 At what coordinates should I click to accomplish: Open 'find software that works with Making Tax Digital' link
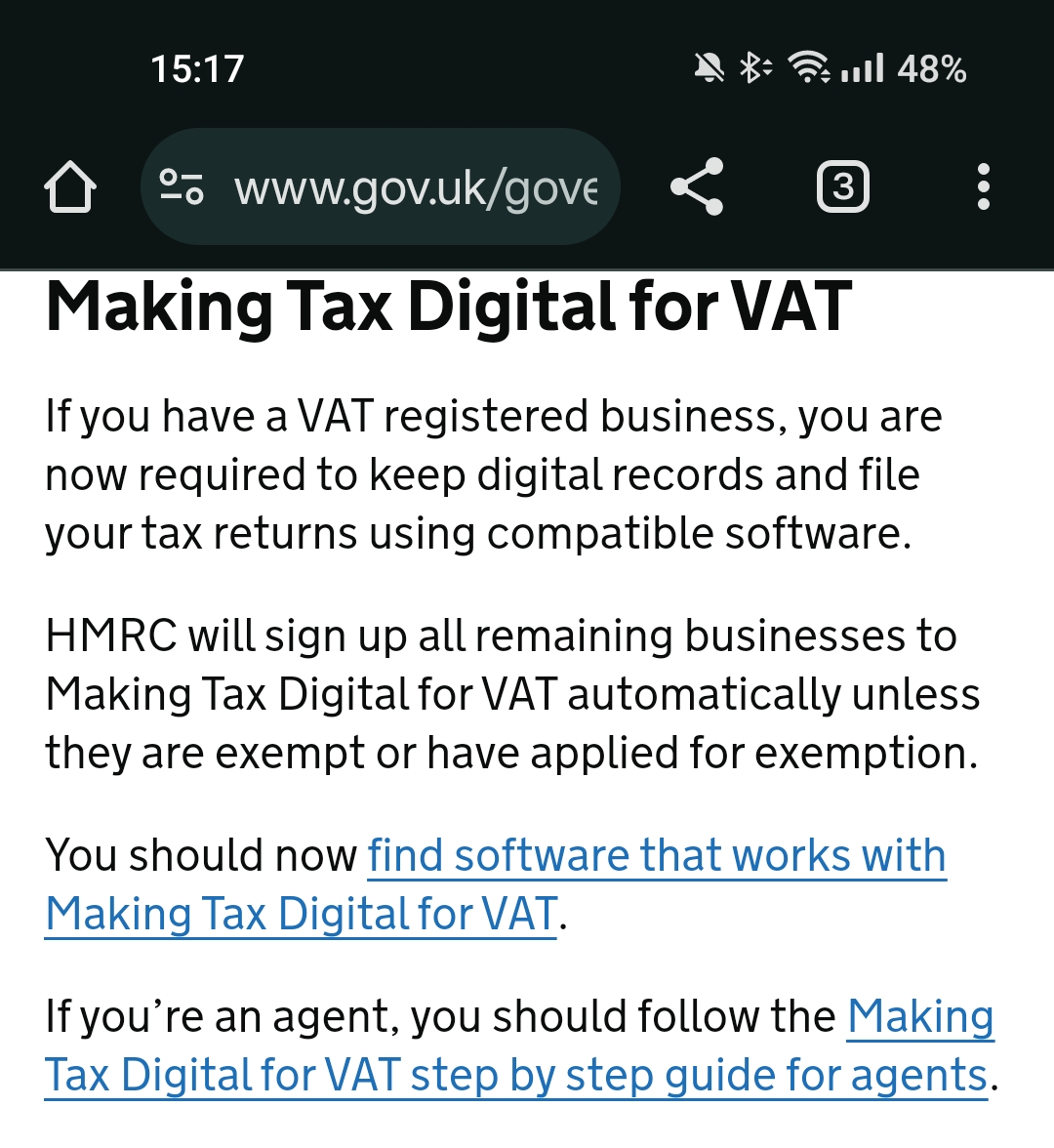click(656, 856)
